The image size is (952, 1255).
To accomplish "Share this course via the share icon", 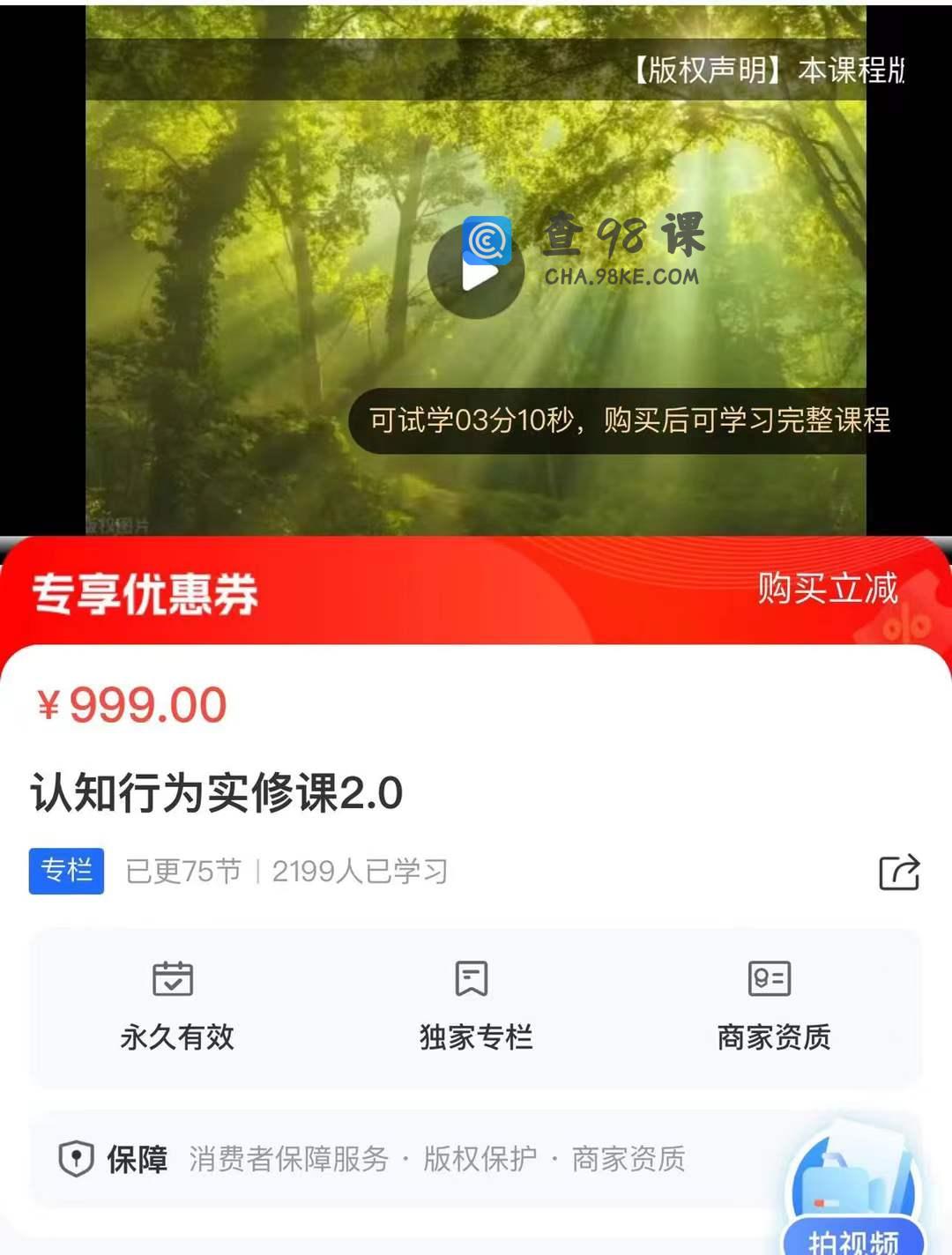I will click(x=899, y=873).
